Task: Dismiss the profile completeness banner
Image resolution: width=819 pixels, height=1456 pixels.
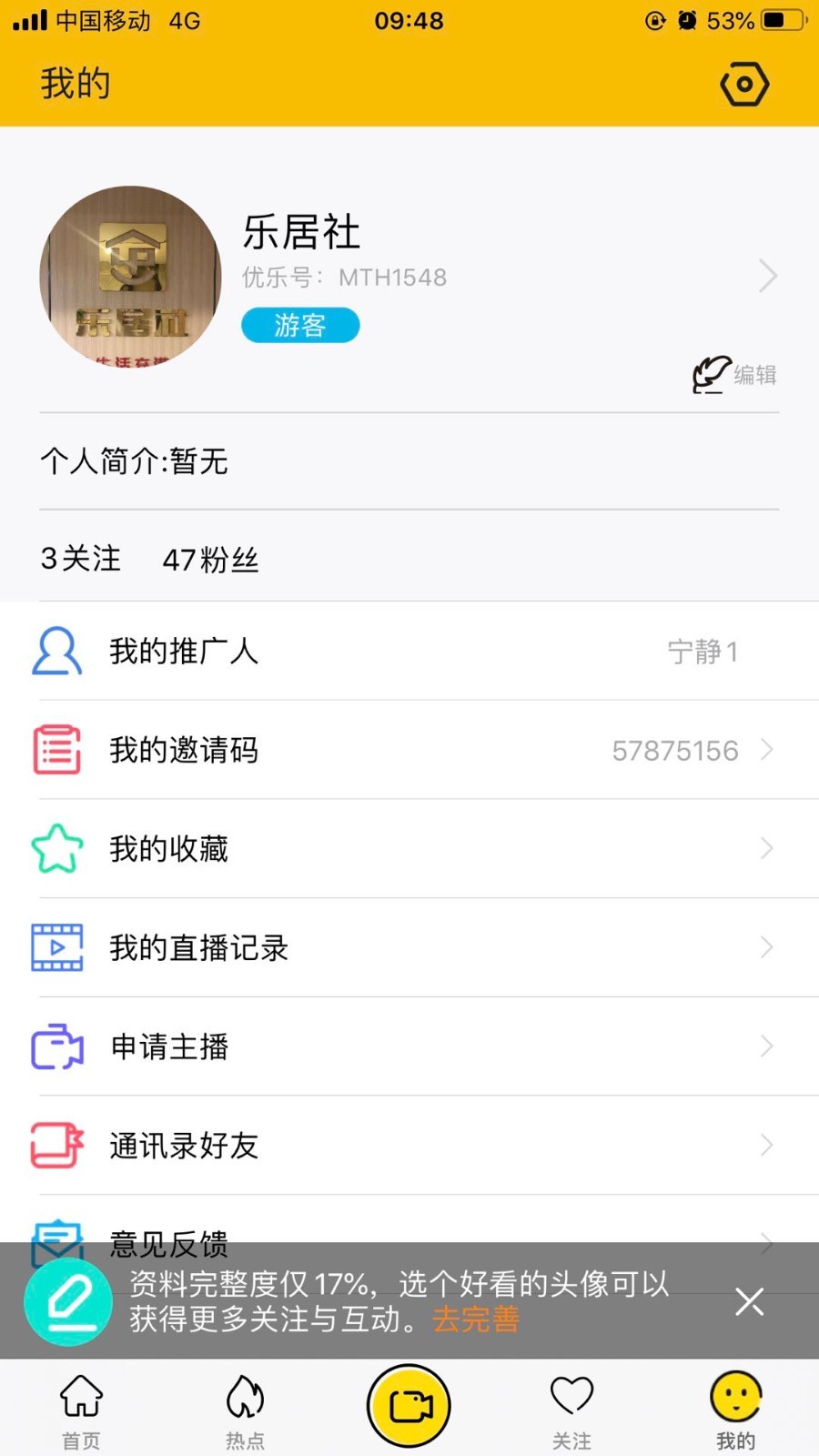Action: [x=749, y=1302]
